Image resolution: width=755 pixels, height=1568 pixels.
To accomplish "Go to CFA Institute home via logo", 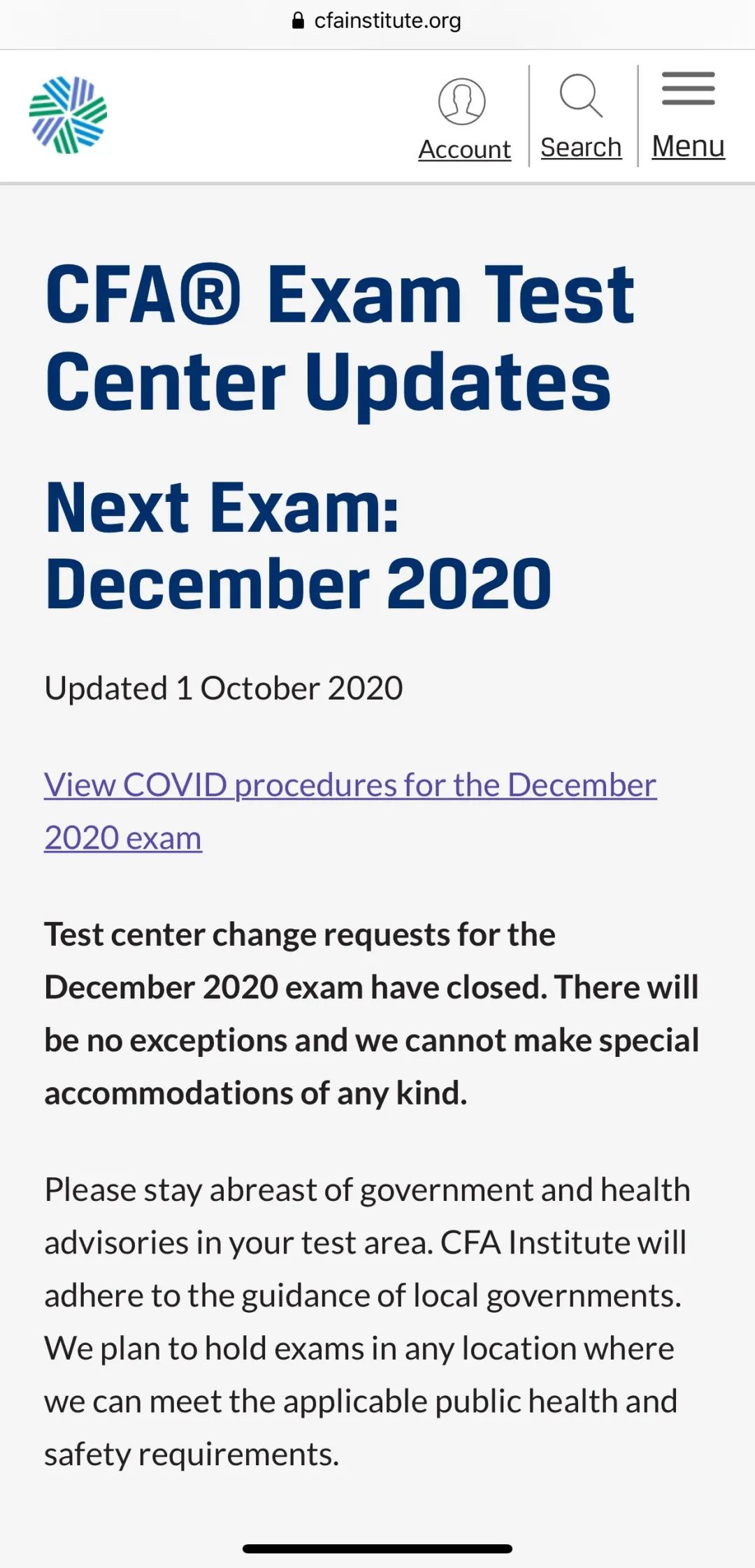I will point(68,115).
